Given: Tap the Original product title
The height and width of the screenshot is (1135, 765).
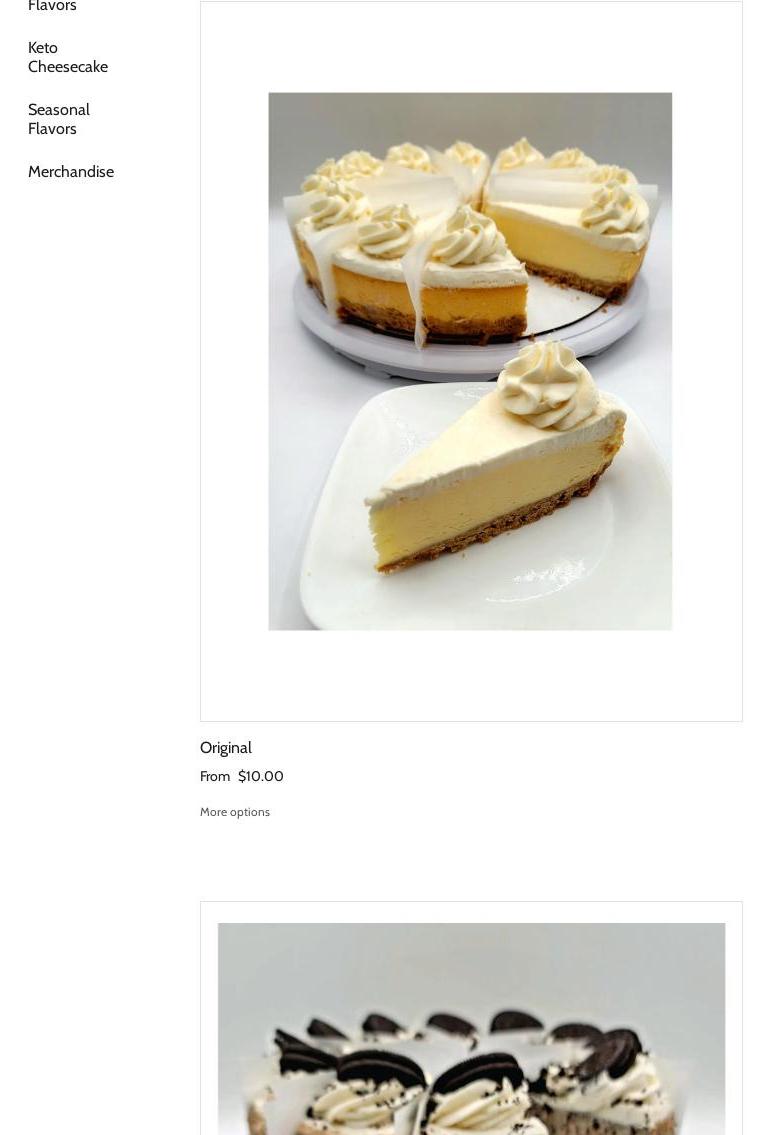Looking at the screenshot, I should 226,748.
